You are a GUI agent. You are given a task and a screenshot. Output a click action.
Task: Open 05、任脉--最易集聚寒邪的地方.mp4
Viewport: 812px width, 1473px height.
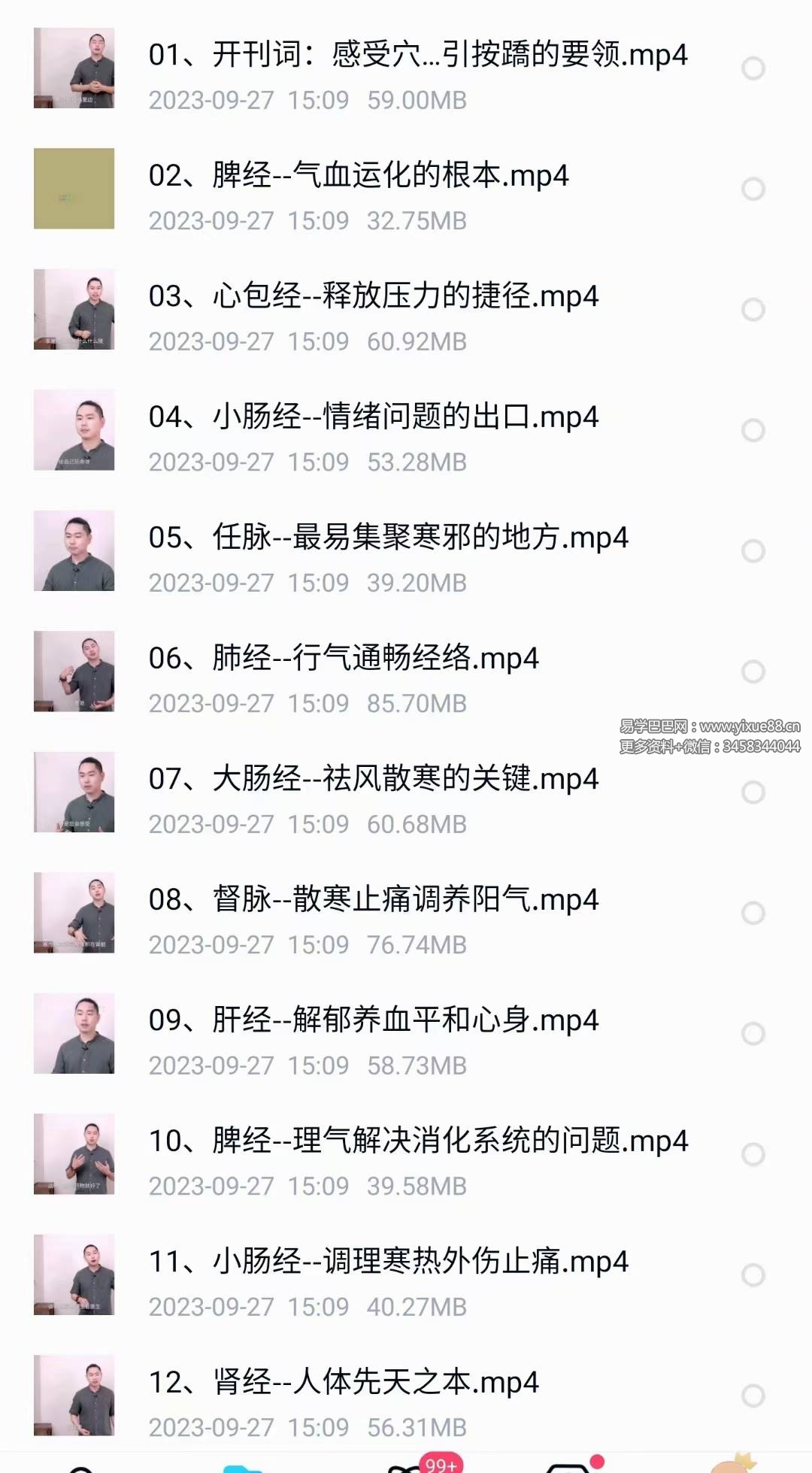388,538
